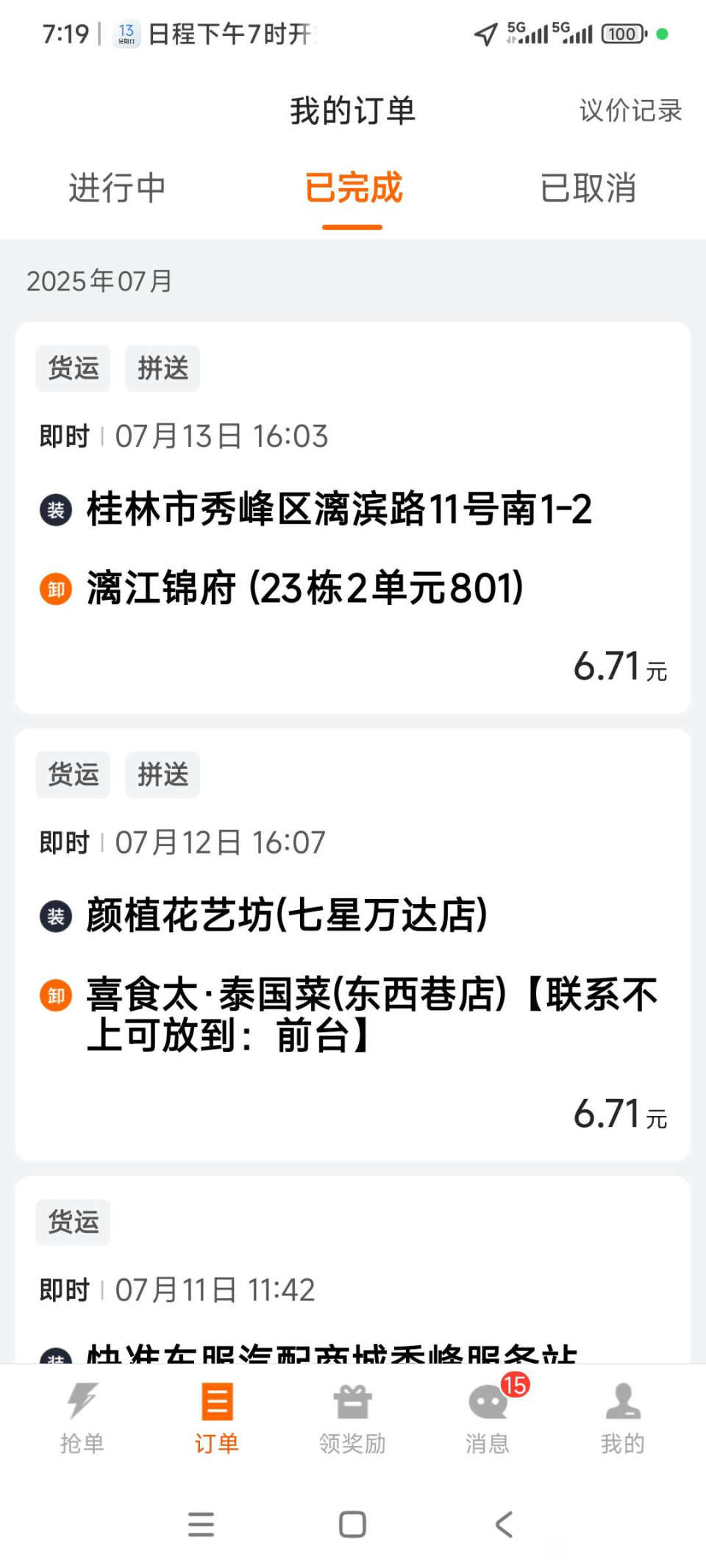Return to the system home screen
Image resolution: width=706 pixels, height=1568 pixels.
352,1525
